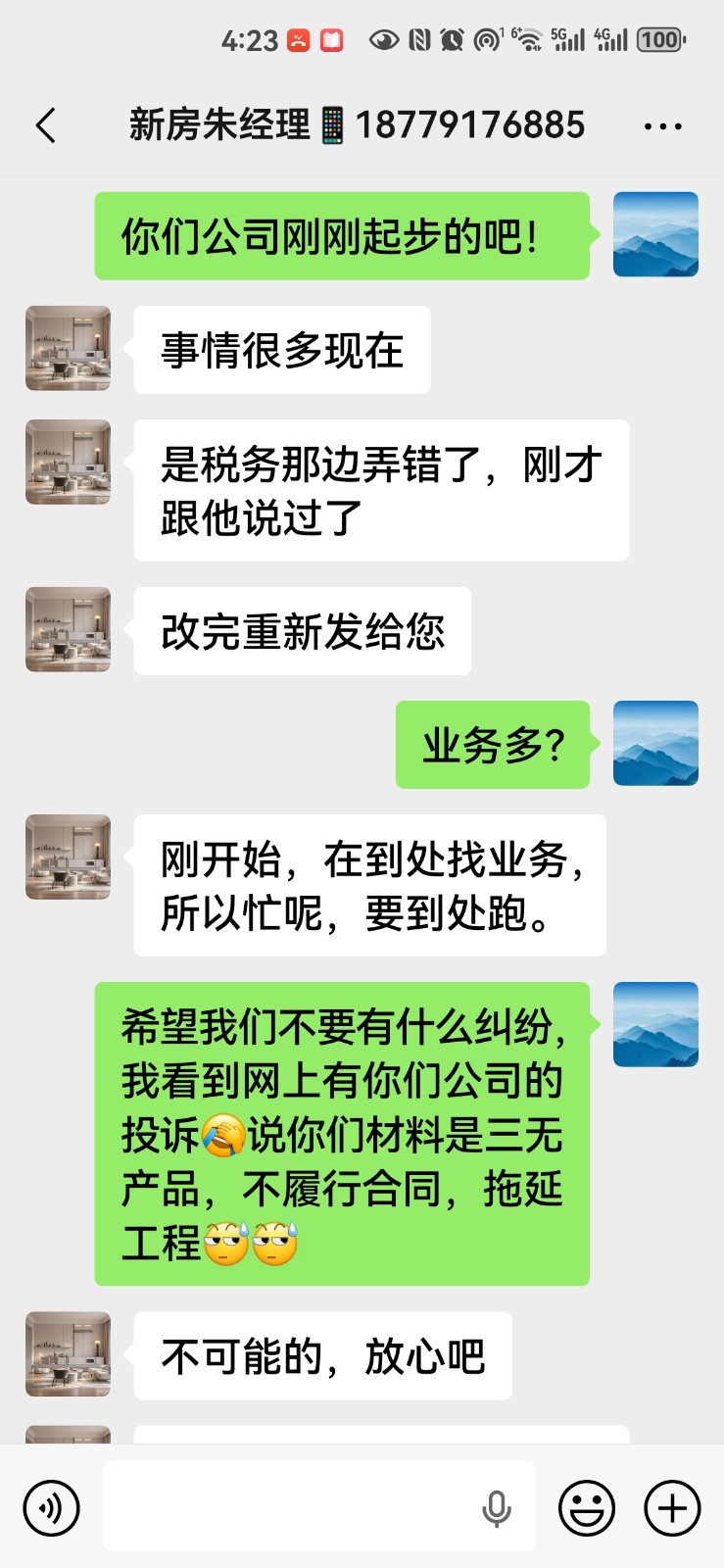Go back to the chat list

[45, 125]
